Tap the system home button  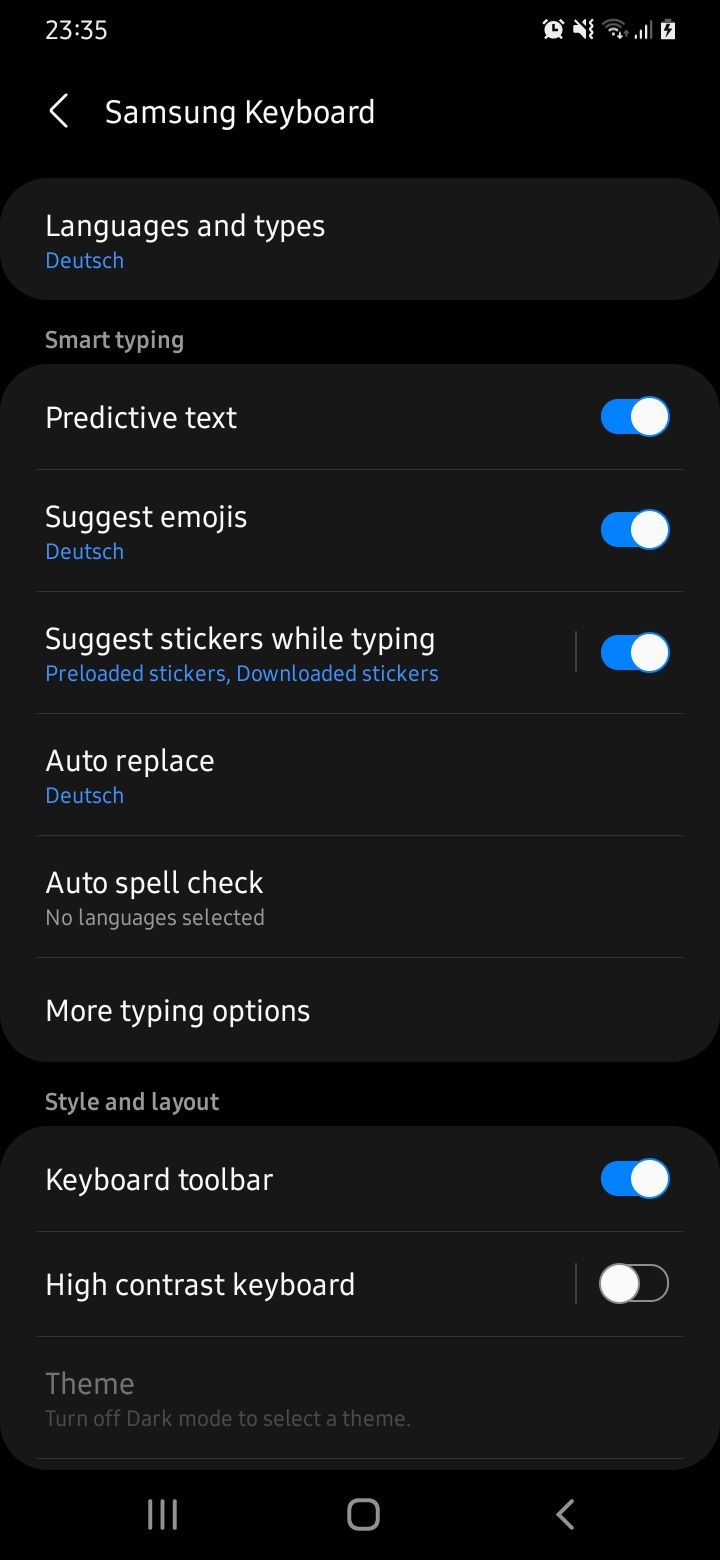pyautogui.click(x=362, y=1514)
